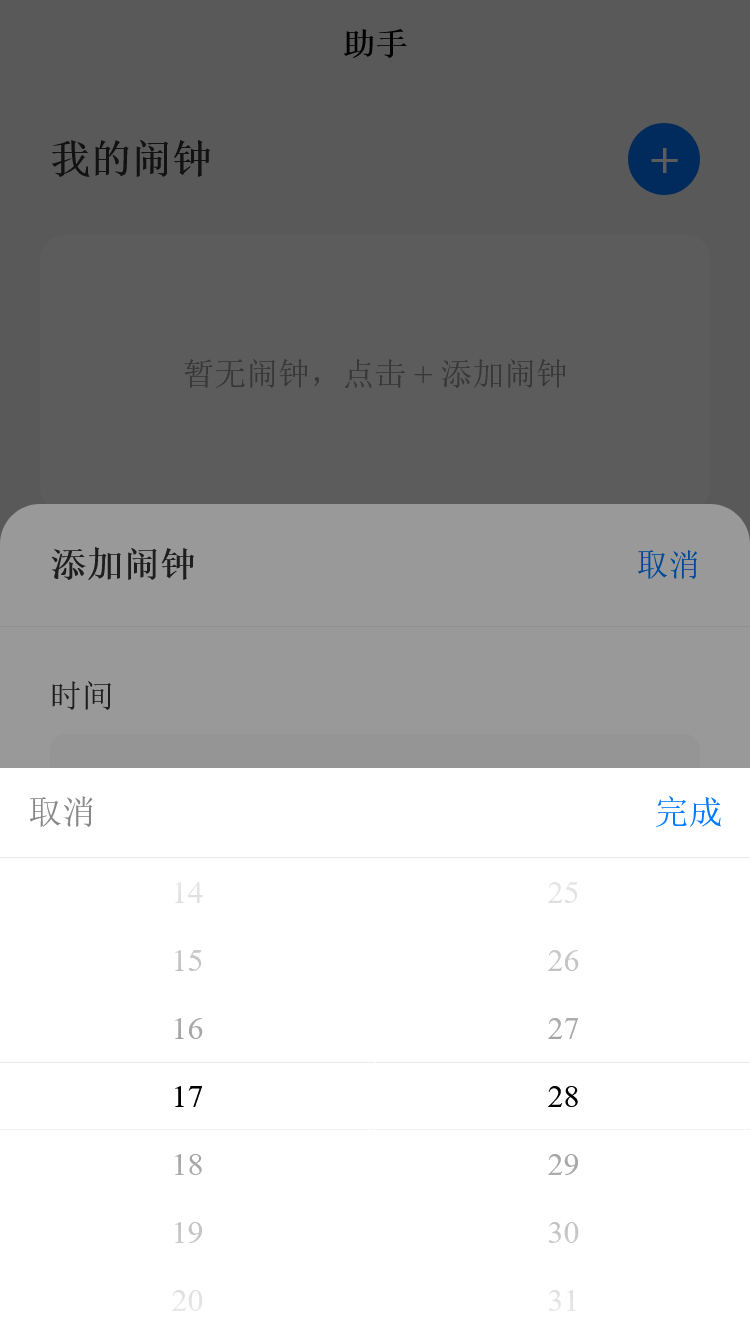752x1336 pixels.
Task: Pick minute 27 in the minute column
Action: tap(563, 1028)
